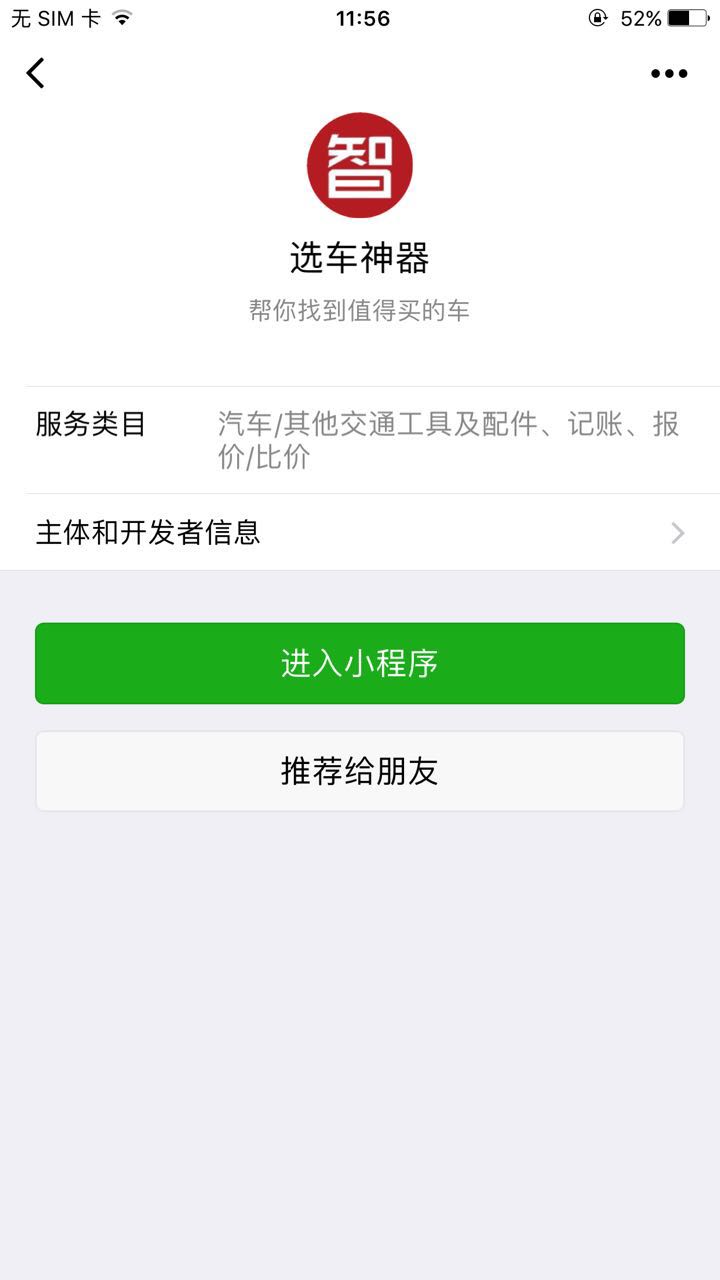The width and height of the screenshot is (720, 1280).
Task: Go back using the top-left arrow
Action: 36,73
